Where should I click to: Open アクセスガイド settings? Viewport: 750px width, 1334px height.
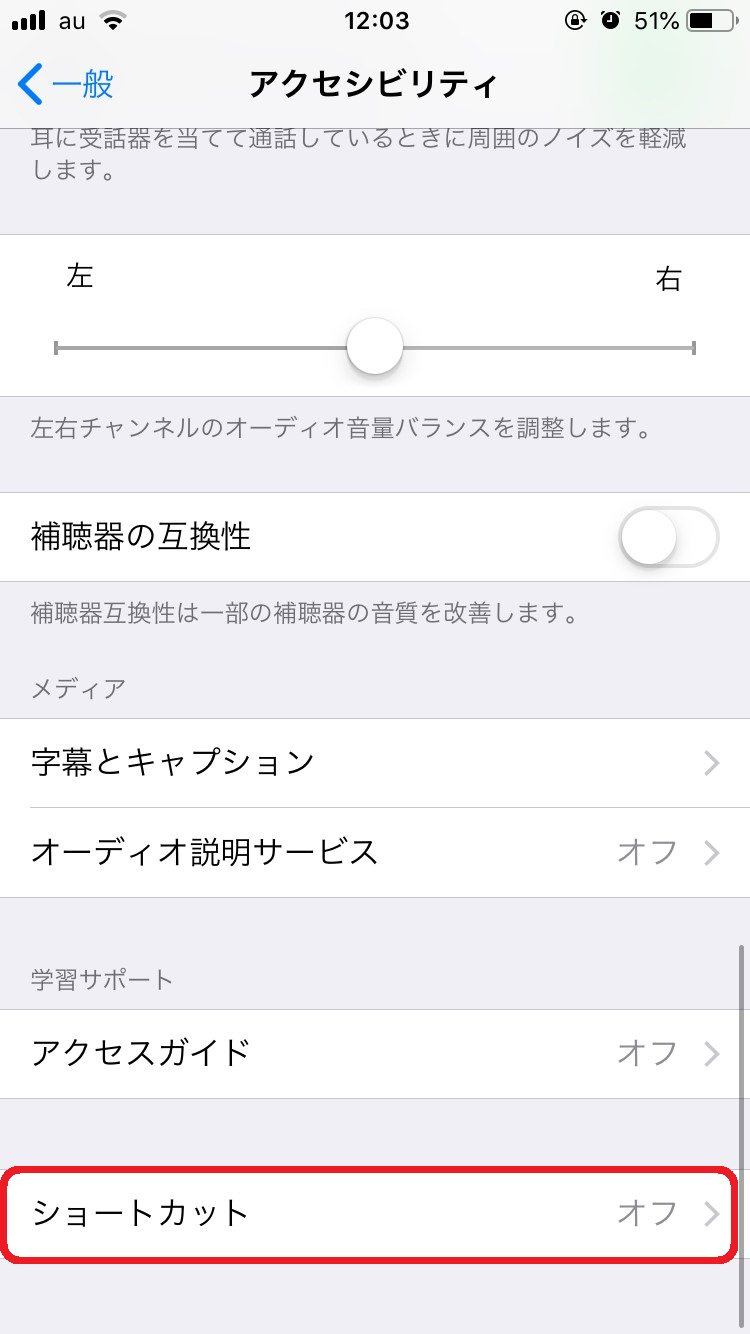(375, 1053)
